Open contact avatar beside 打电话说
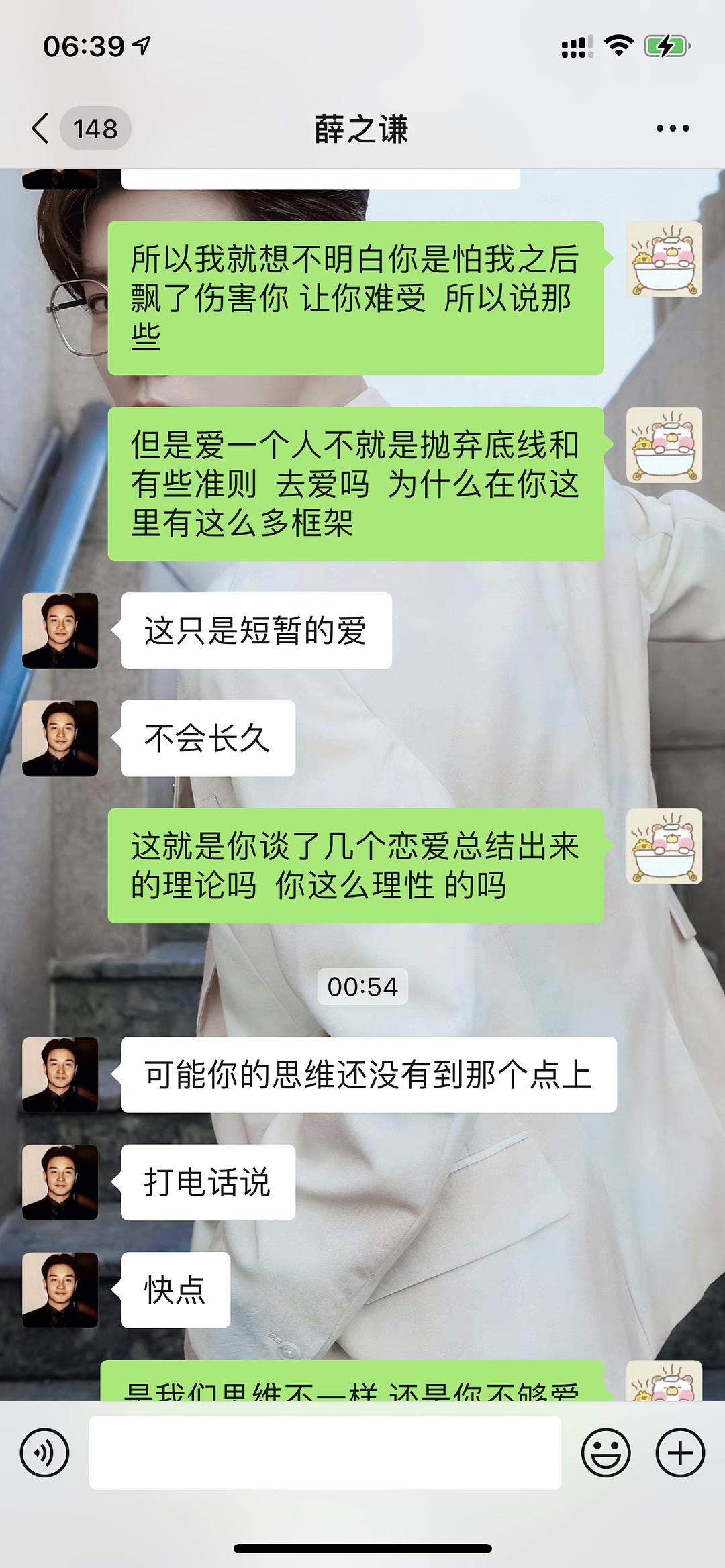The width and height of the screenshot is (725, 1568). [x=60, y=1182]
